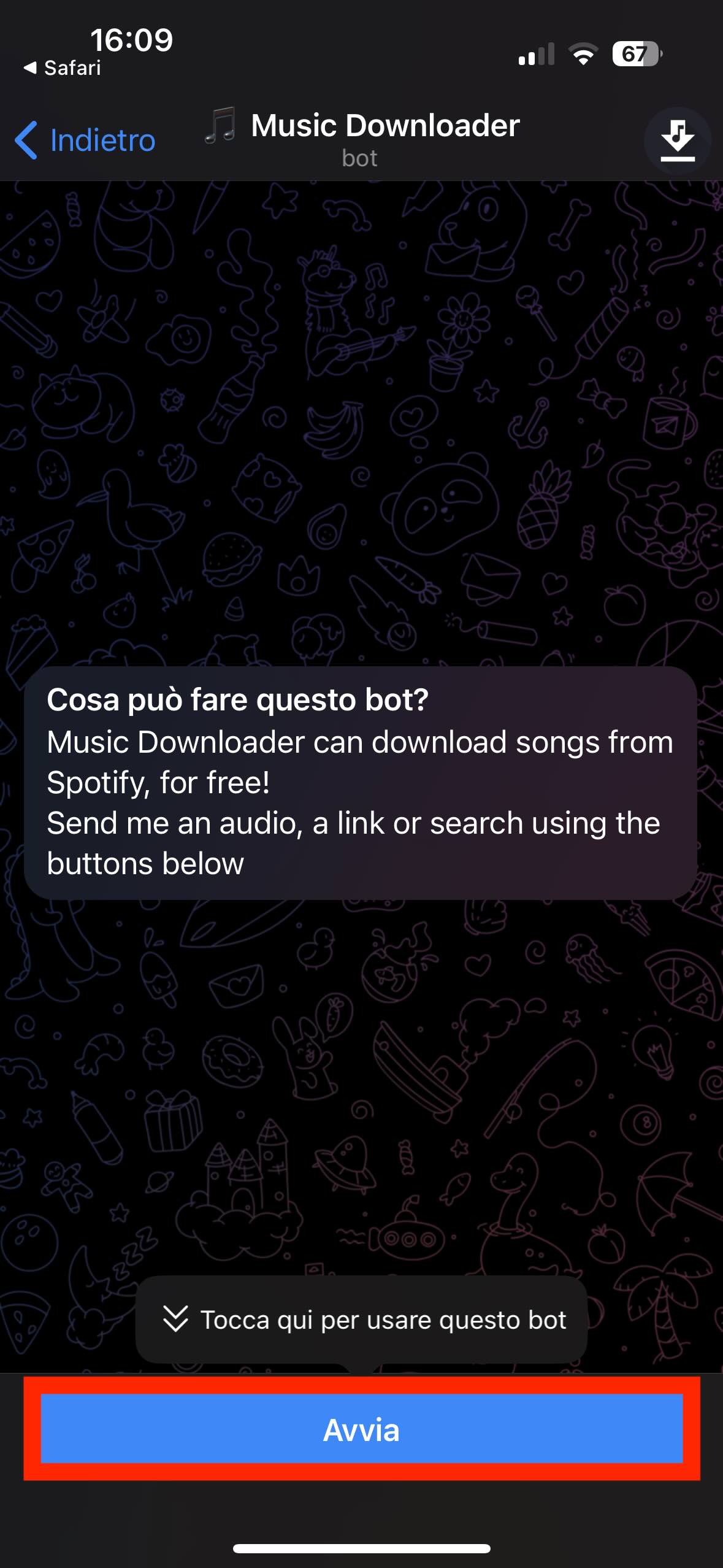Open the Music Downloader bot info header
This screenshot has height=1568, width=723.
pyautogui.click(x=362, y=139)
